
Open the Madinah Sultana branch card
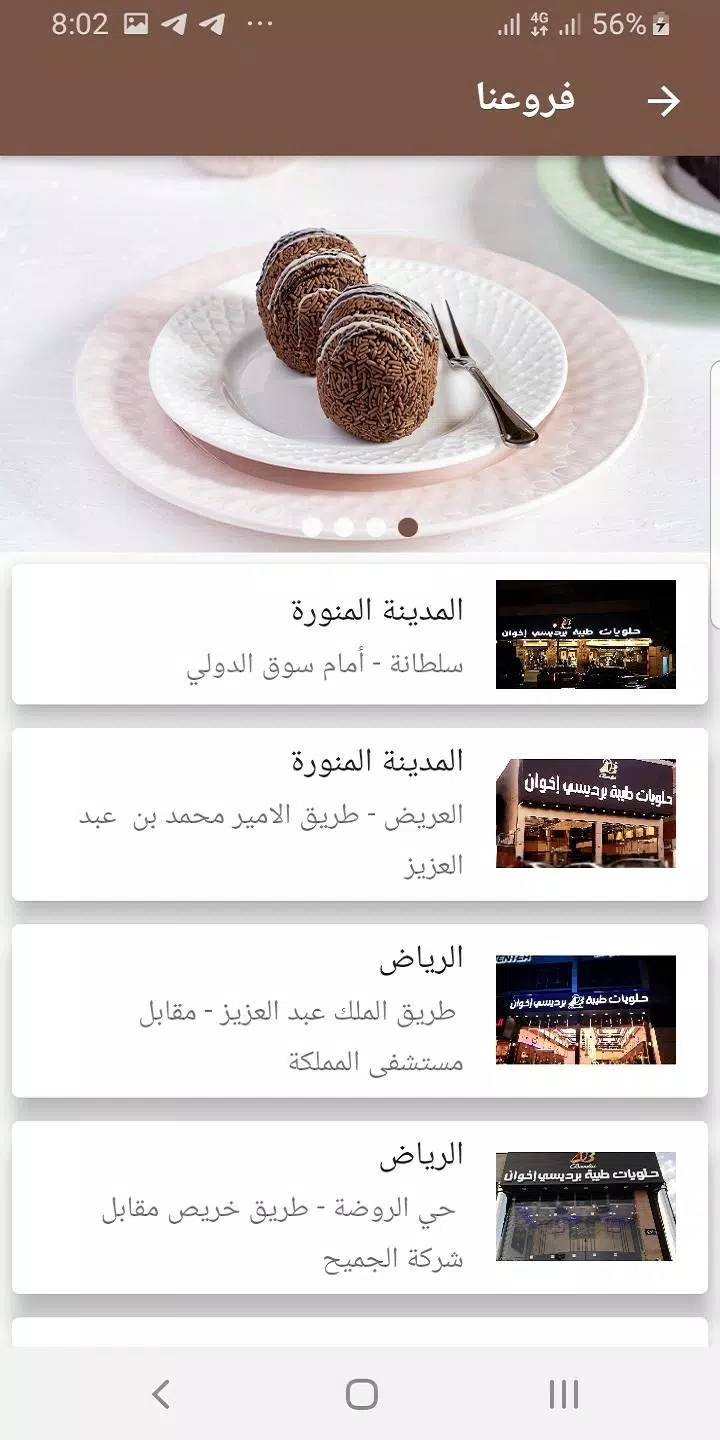point(360,635)
